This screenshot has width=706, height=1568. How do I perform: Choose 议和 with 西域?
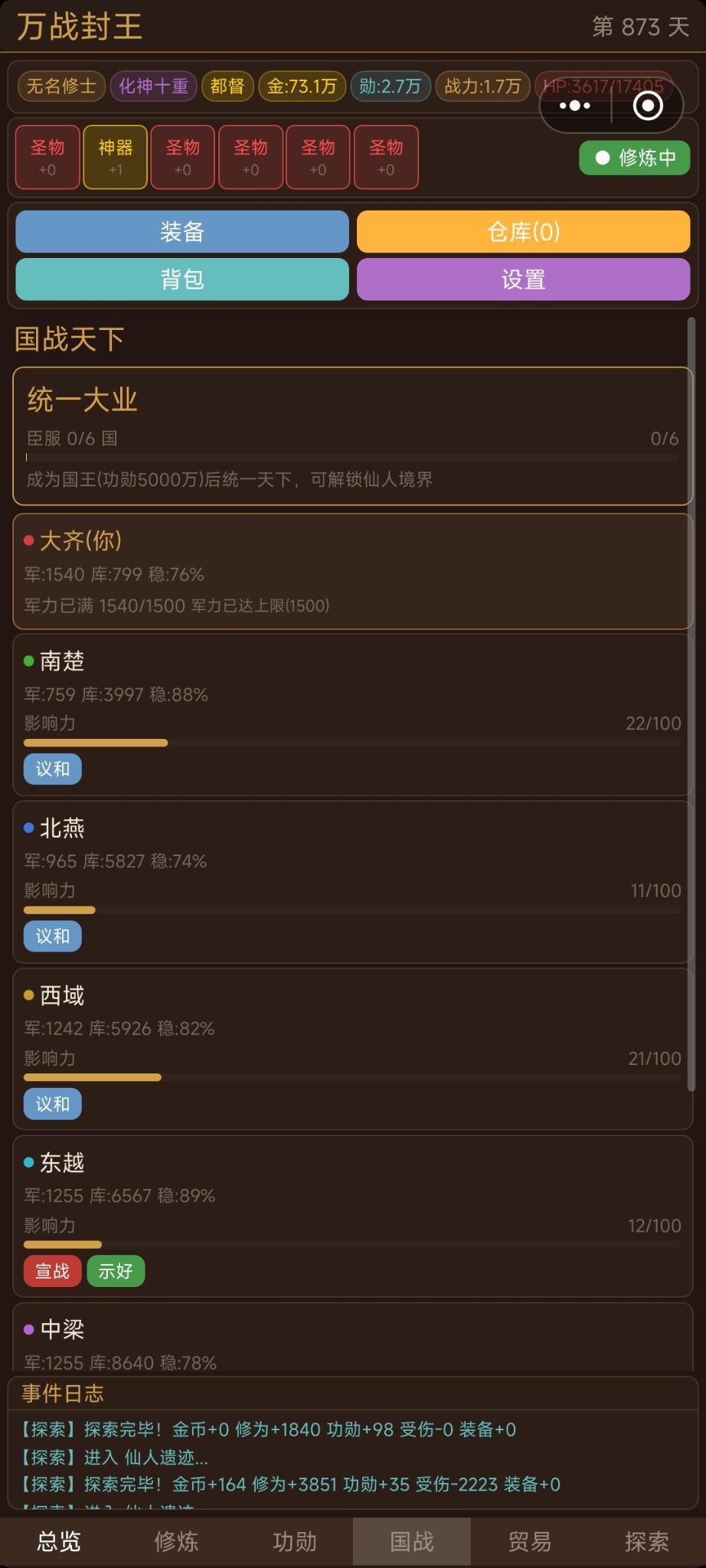(x=52, y=1103)
